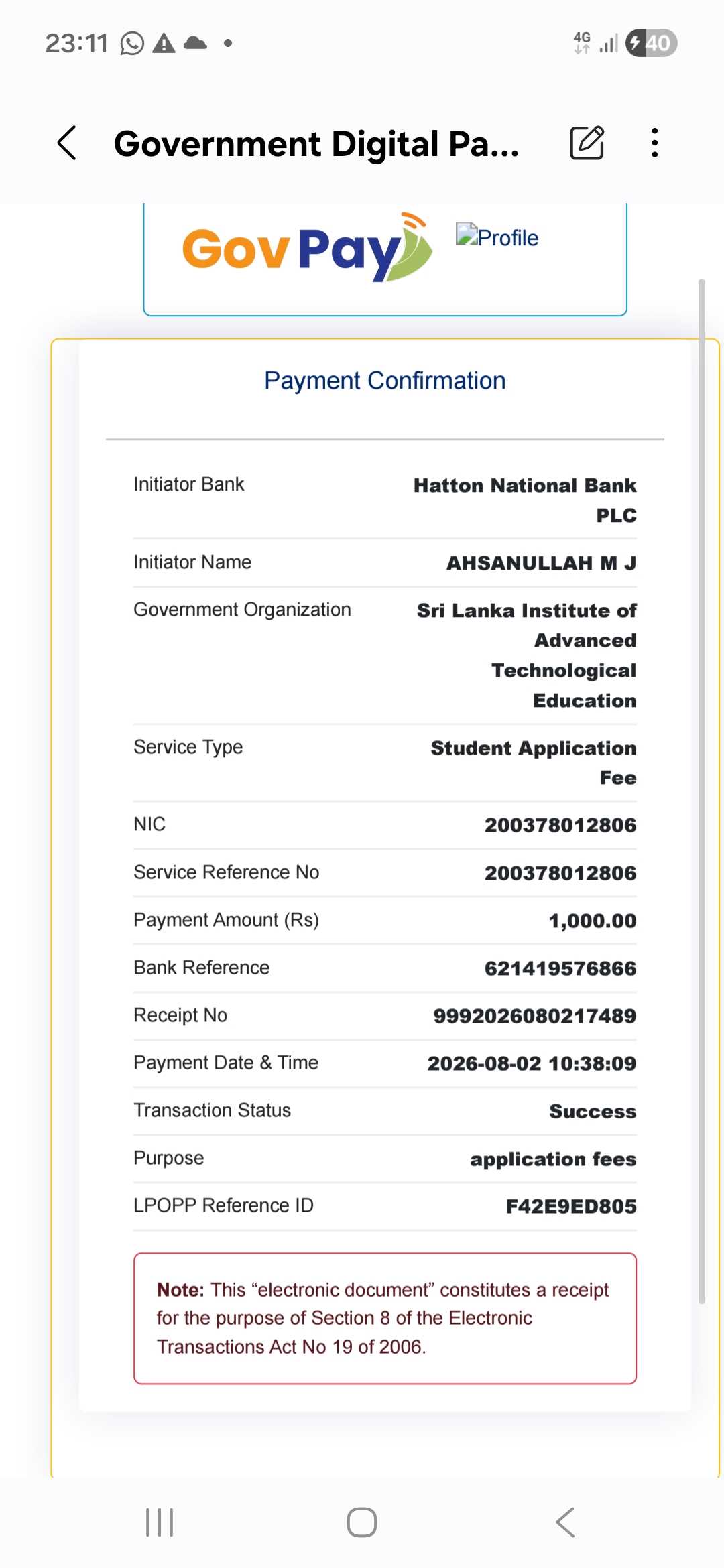Open the three-dot overflow menu
724x1568 pixels.
pyautogui.click(x=655, y=143)
